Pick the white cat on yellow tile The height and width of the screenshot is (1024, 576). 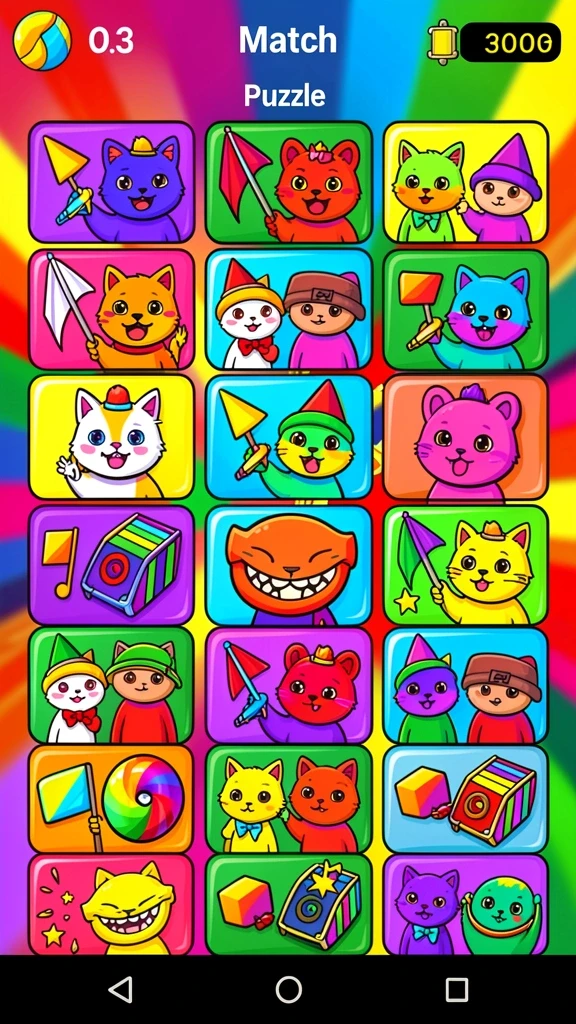click(x=111, y=437)
